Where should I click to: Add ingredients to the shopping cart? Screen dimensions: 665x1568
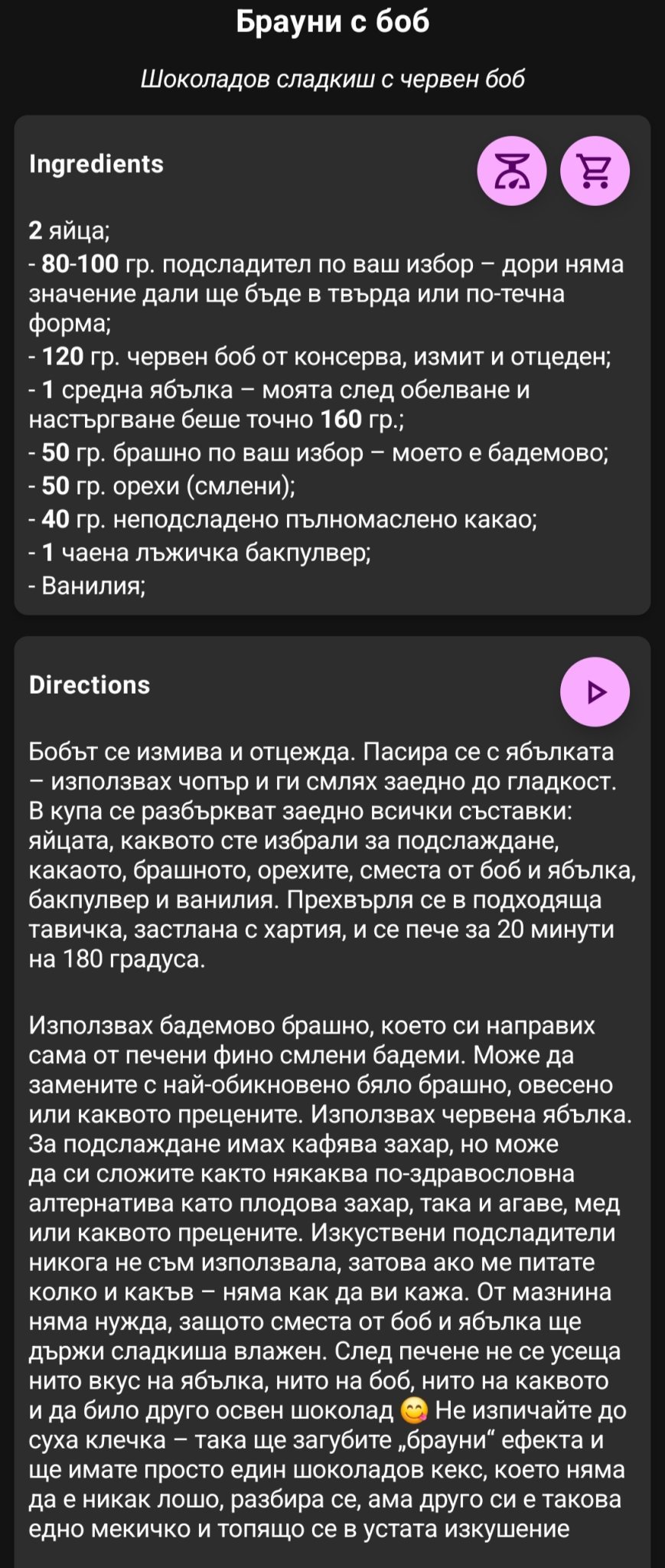595,171
